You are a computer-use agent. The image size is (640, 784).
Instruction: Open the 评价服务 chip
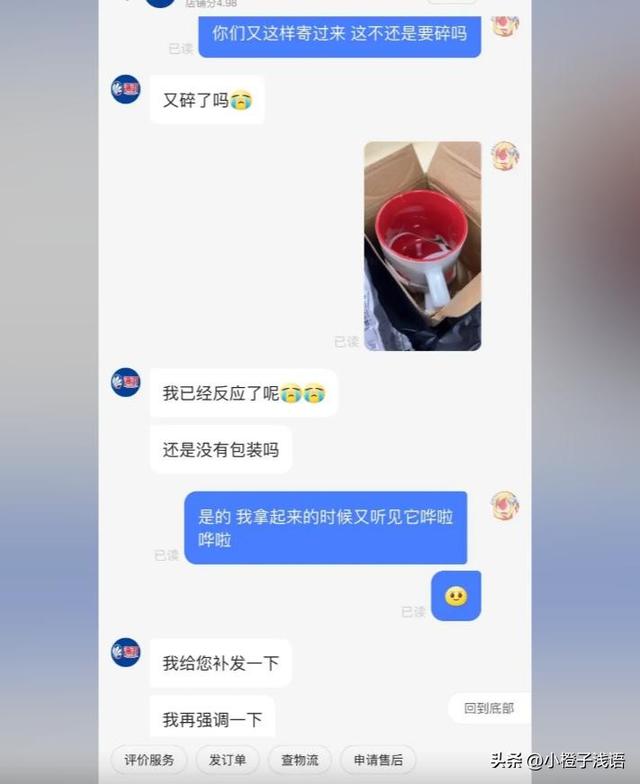[149, 760]
